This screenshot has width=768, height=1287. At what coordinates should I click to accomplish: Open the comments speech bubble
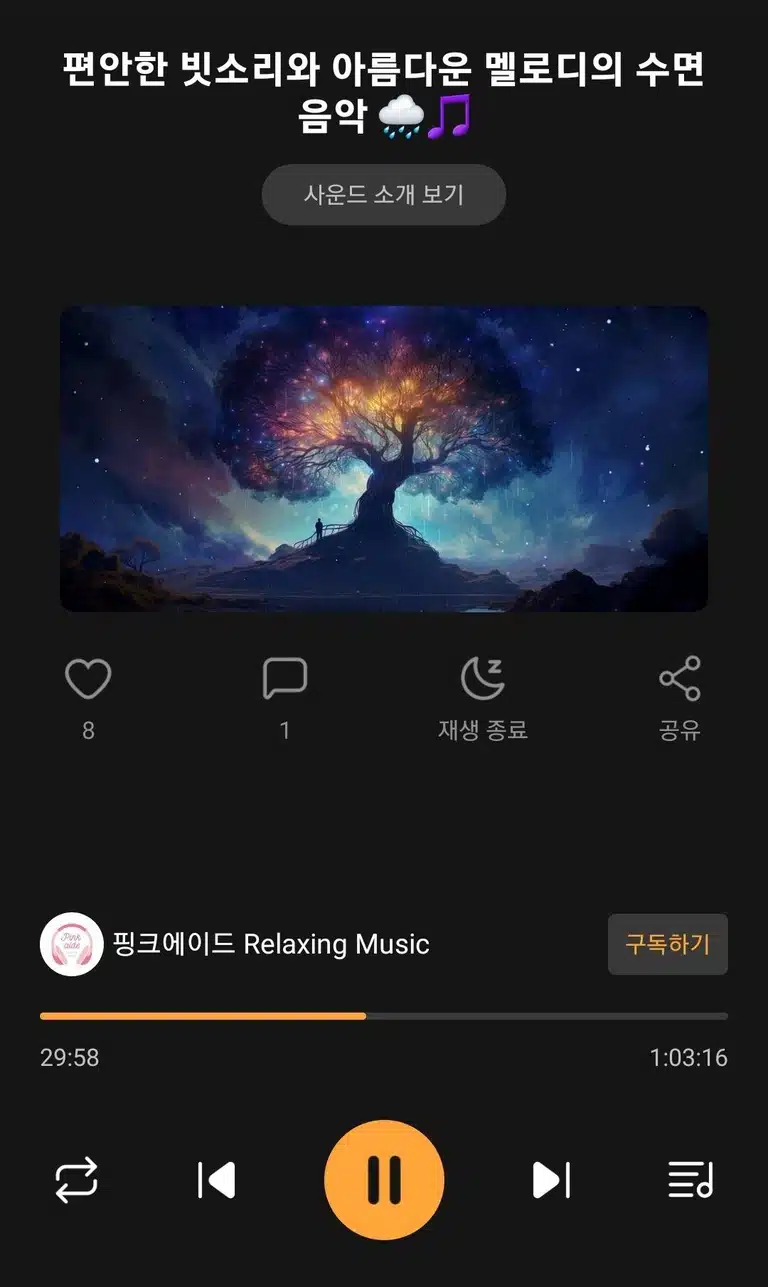pos(284,680)
